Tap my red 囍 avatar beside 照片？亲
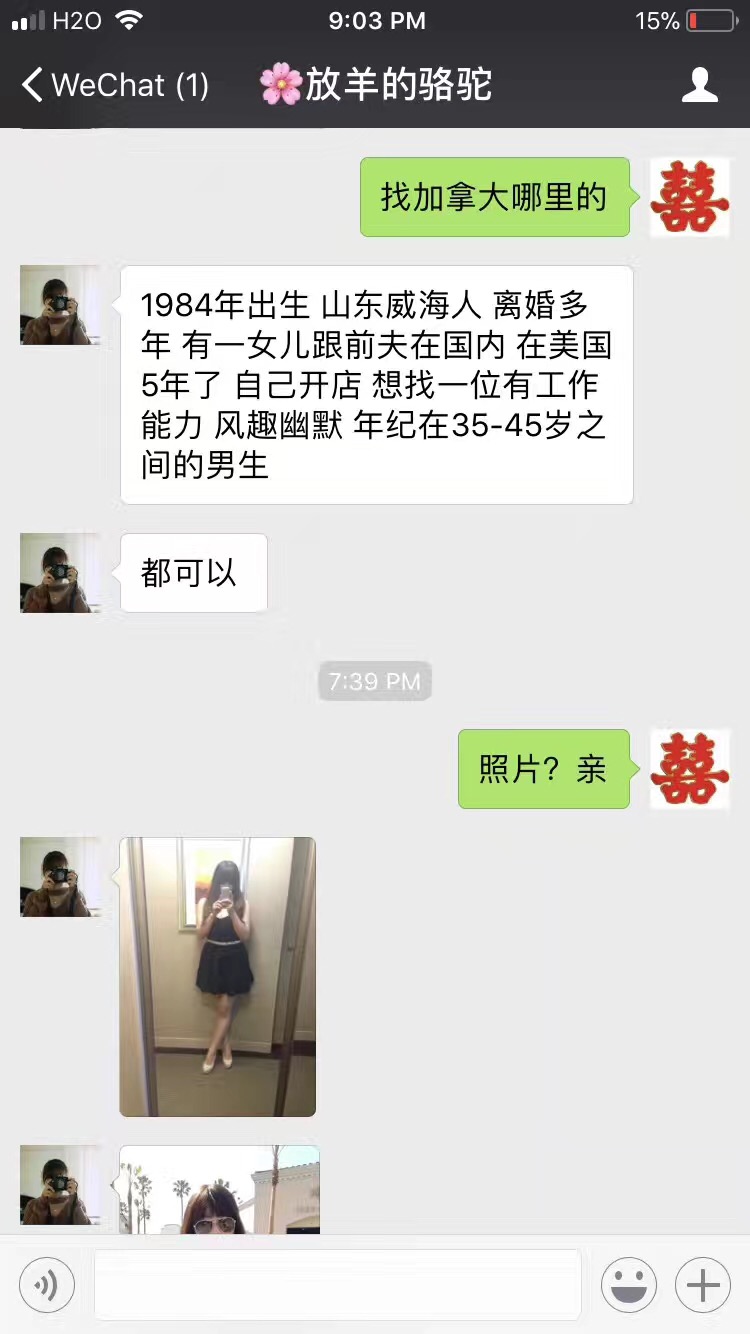 point(689,769)
